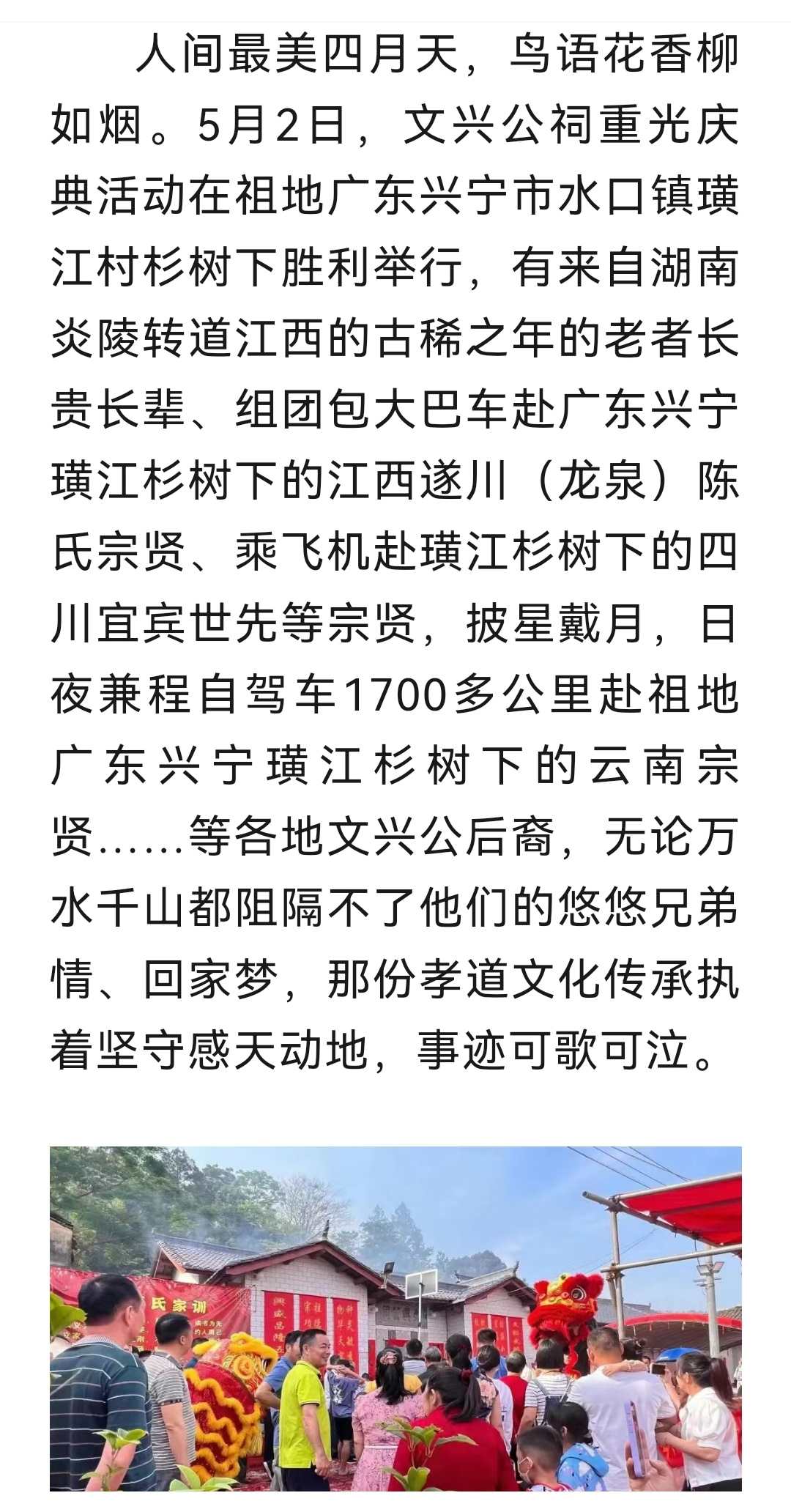This screenshot has height=1512, width=791.
Task: Open the lion dance celebration photo
Action: tap(395, 1319)
